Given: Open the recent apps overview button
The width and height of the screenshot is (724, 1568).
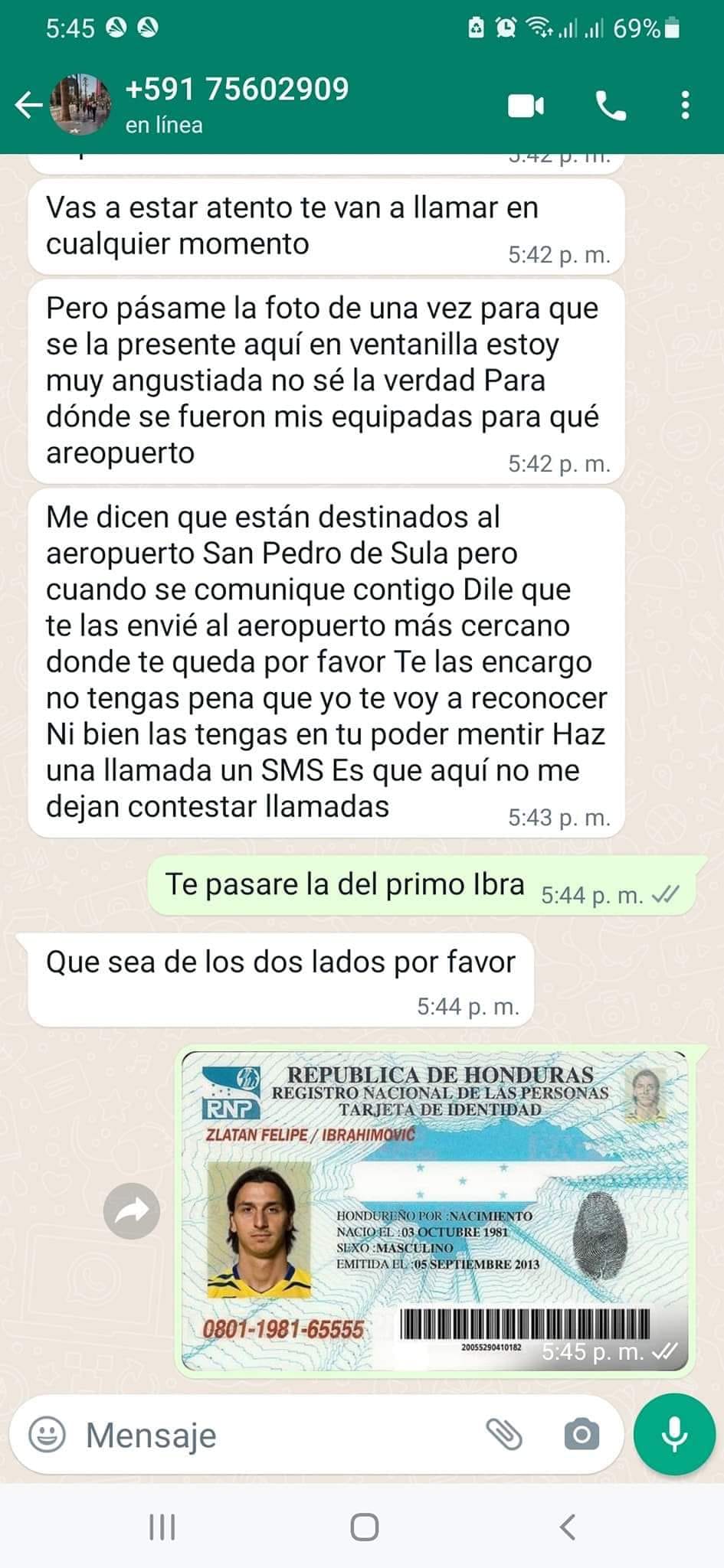Looking at the screenshot, I should point(161,1525).
